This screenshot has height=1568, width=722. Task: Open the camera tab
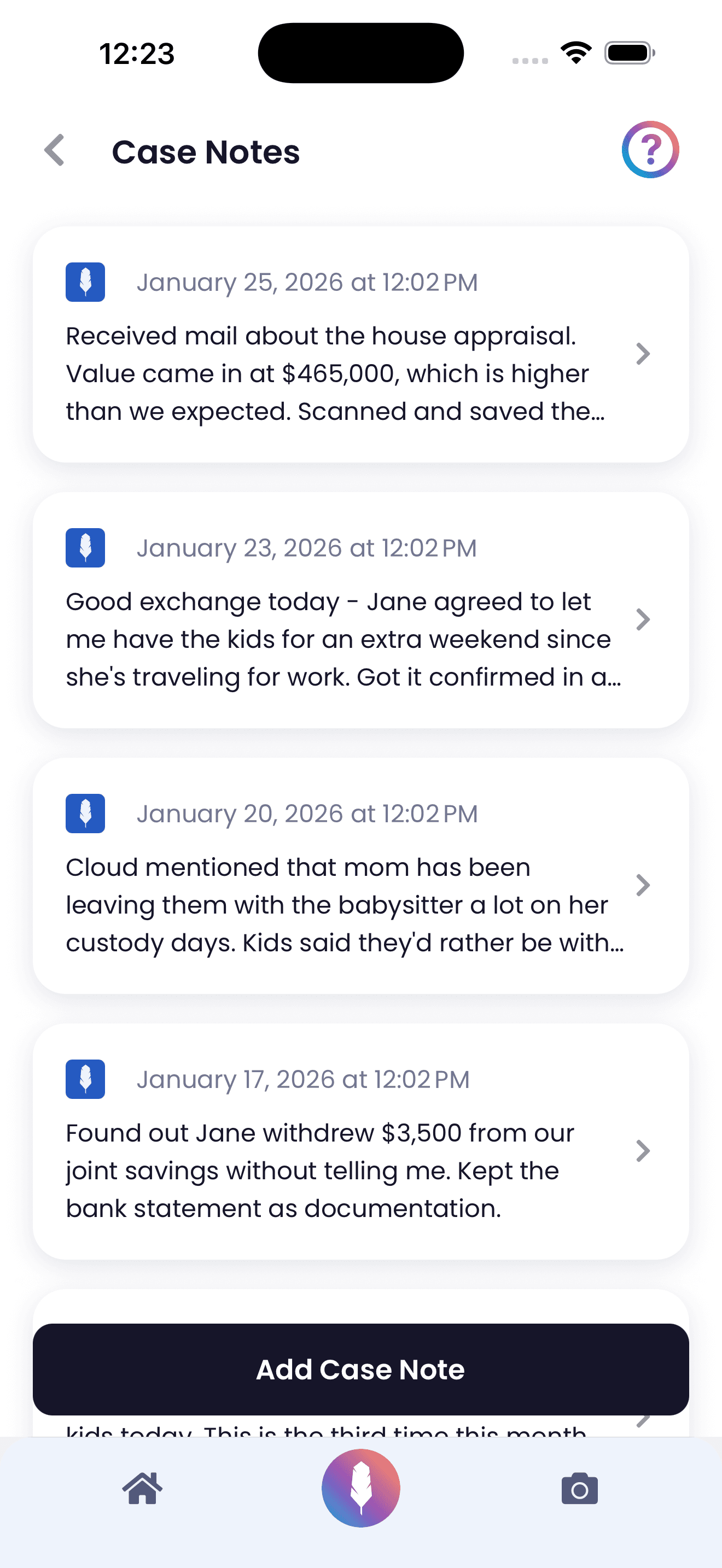pyautogui.click(x=579, y=1489)
